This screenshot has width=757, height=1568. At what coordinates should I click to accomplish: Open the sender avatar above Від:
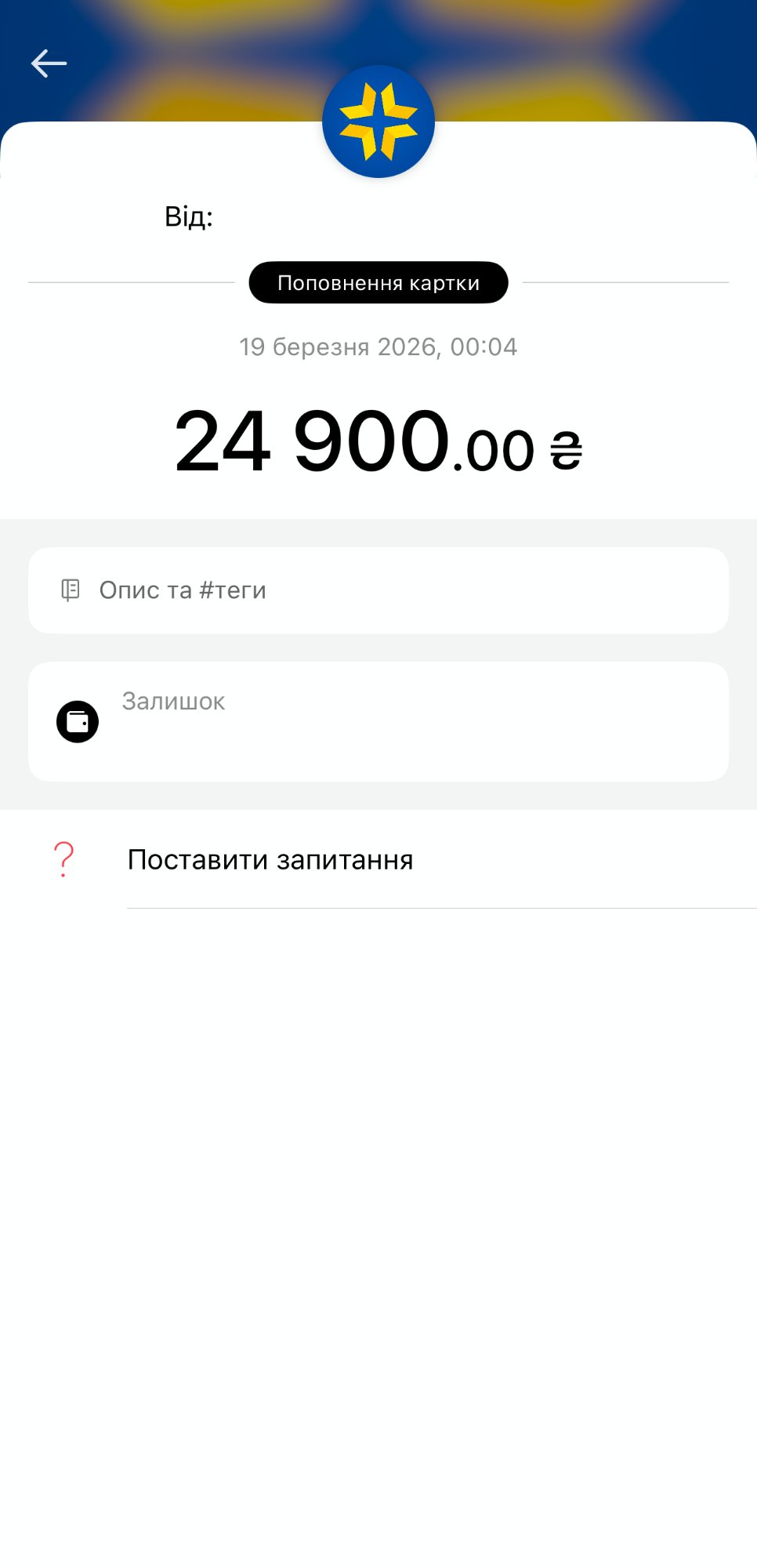[378, 120]
